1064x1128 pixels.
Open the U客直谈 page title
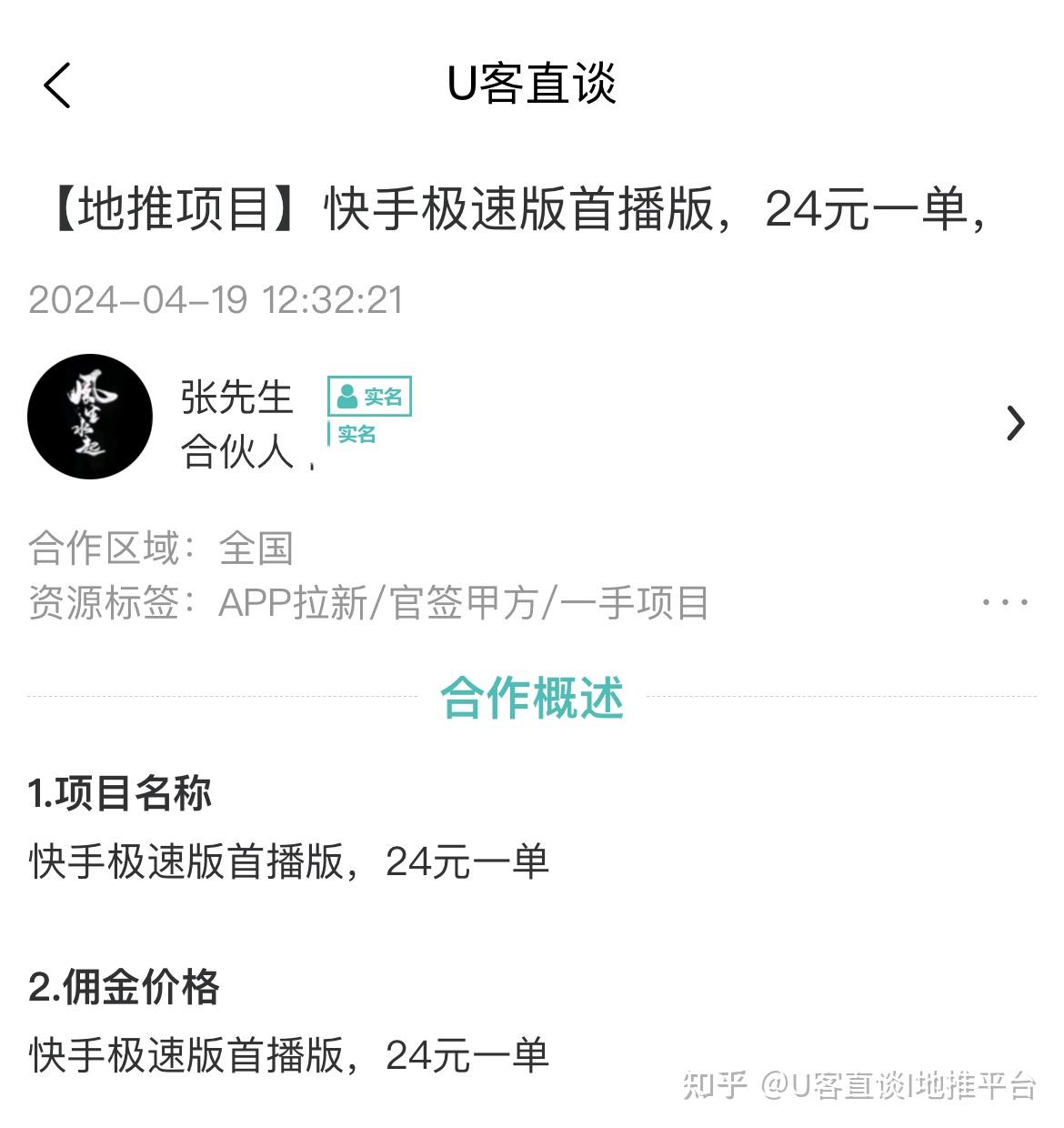(x=532, y=86)
